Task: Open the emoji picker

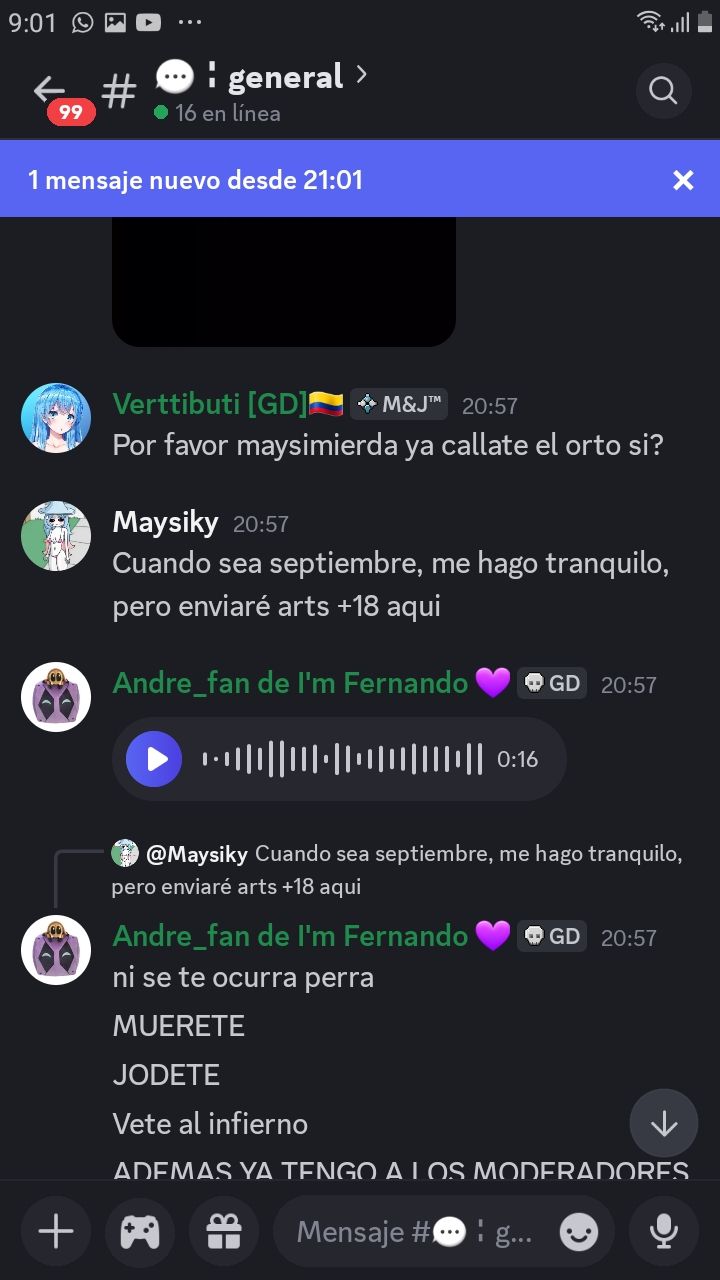Action: (x=579, y=1232)
